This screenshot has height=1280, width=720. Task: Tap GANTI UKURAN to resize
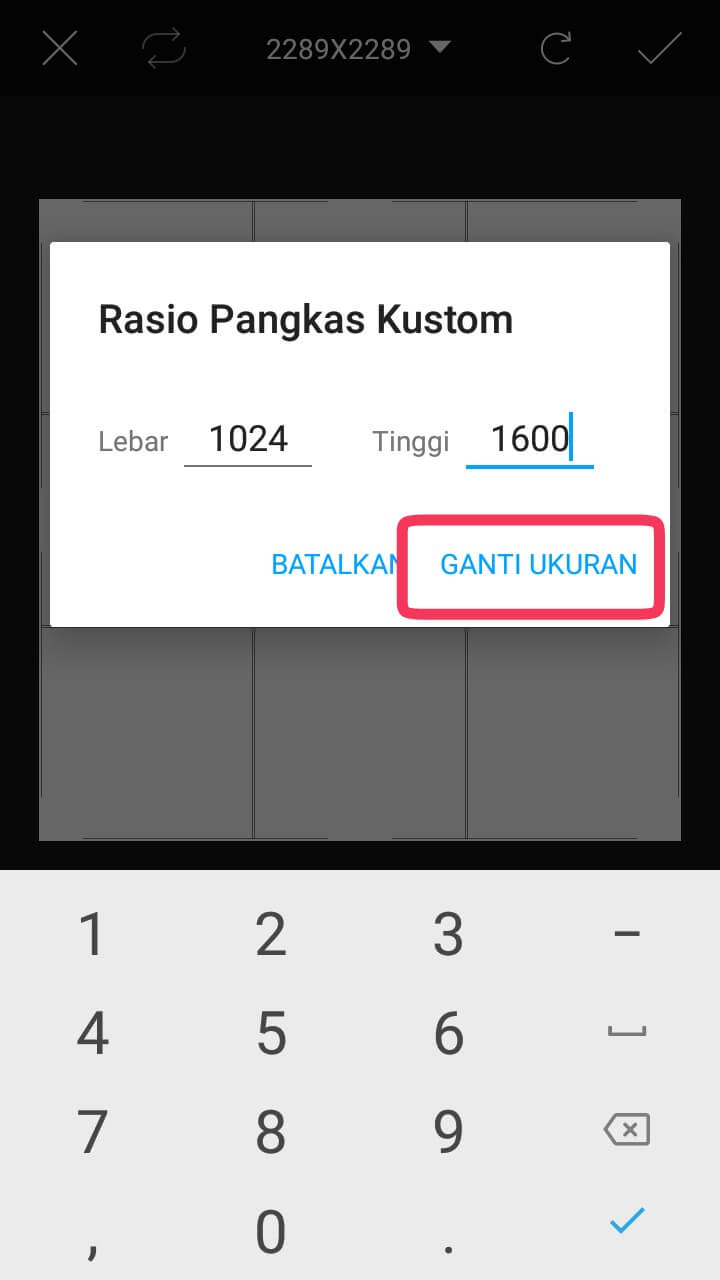[538, 565]
